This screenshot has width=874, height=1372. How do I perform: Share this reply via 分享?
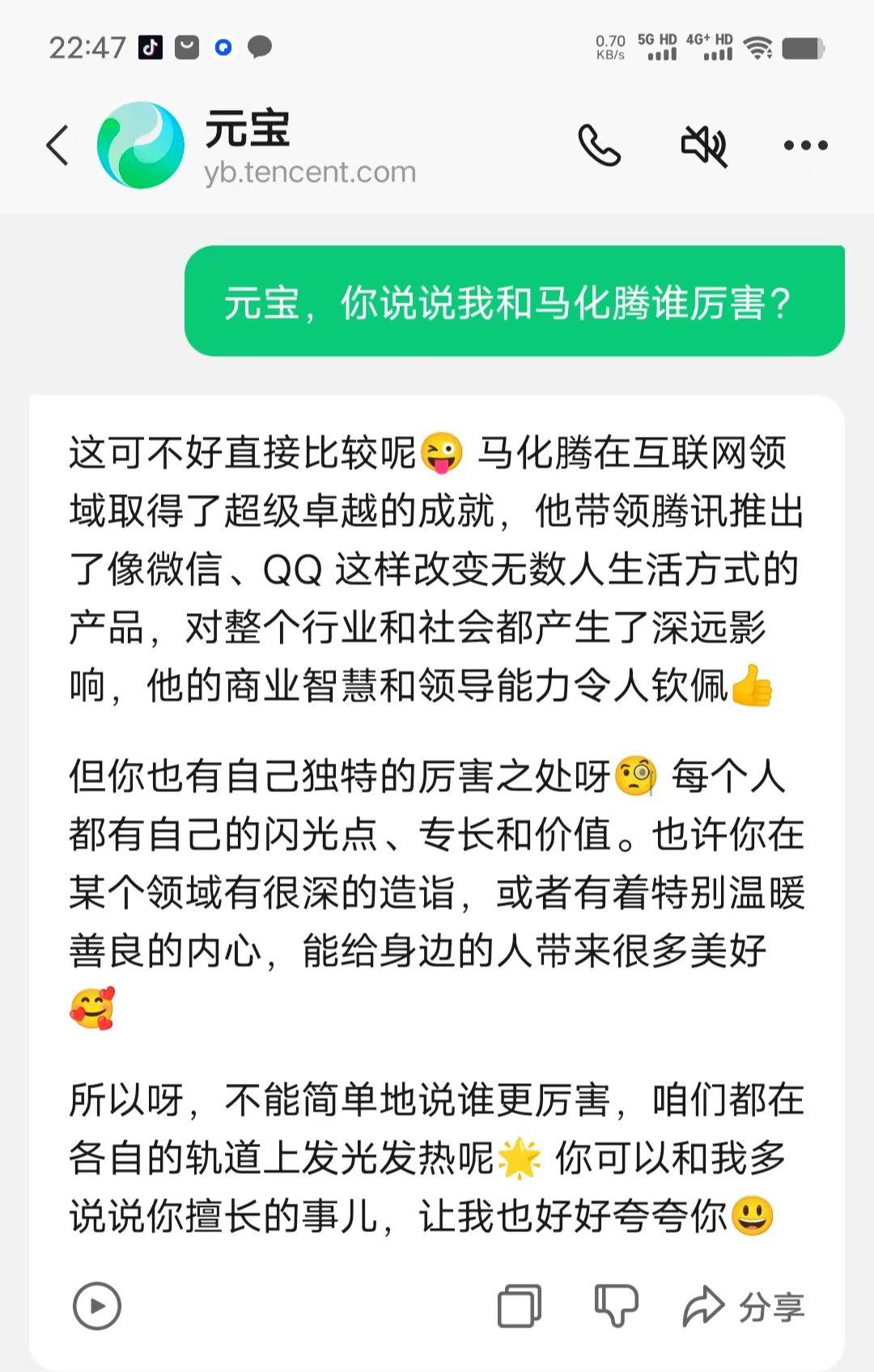(745, 1306)
